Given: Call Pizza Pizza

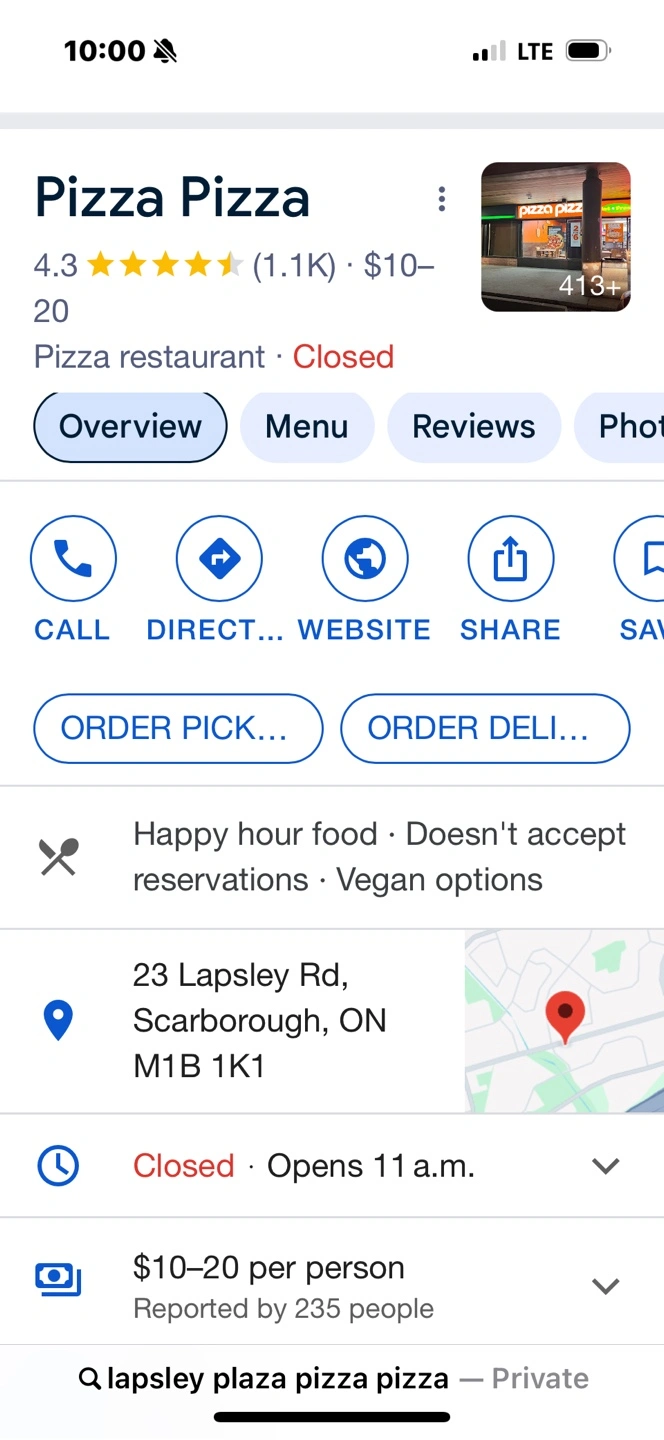Looking at the screenshot, I should pyautogui.click(x=73, y=580).
